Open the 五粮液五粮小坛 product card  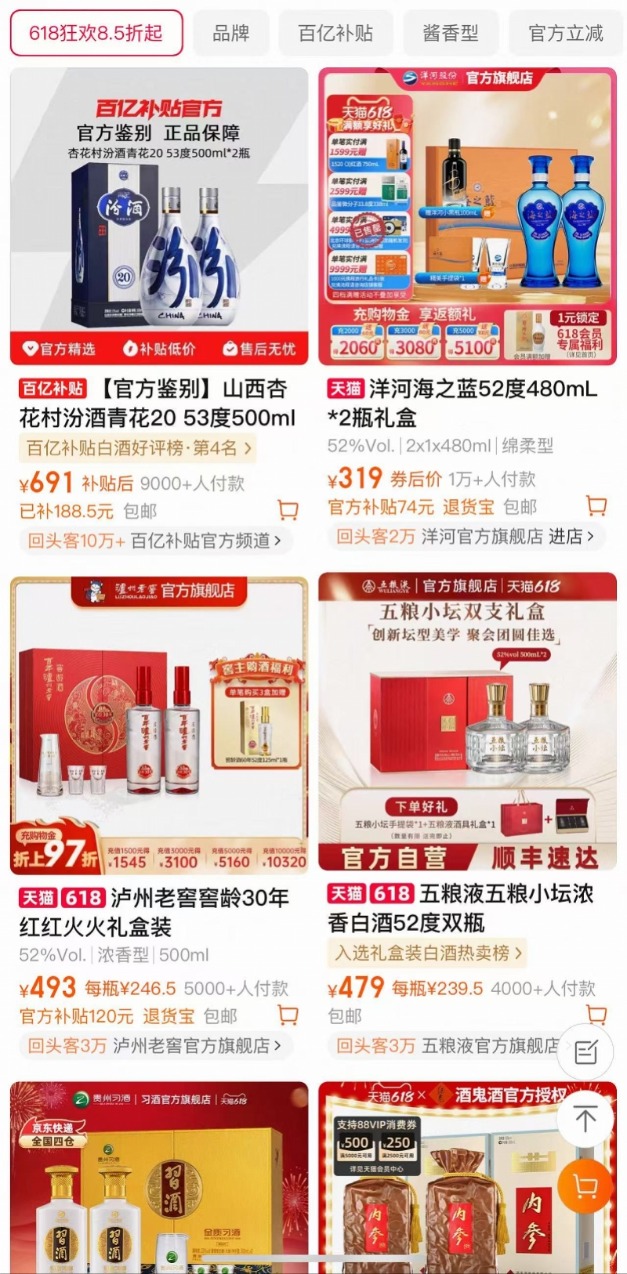click(x=467, y=722)
